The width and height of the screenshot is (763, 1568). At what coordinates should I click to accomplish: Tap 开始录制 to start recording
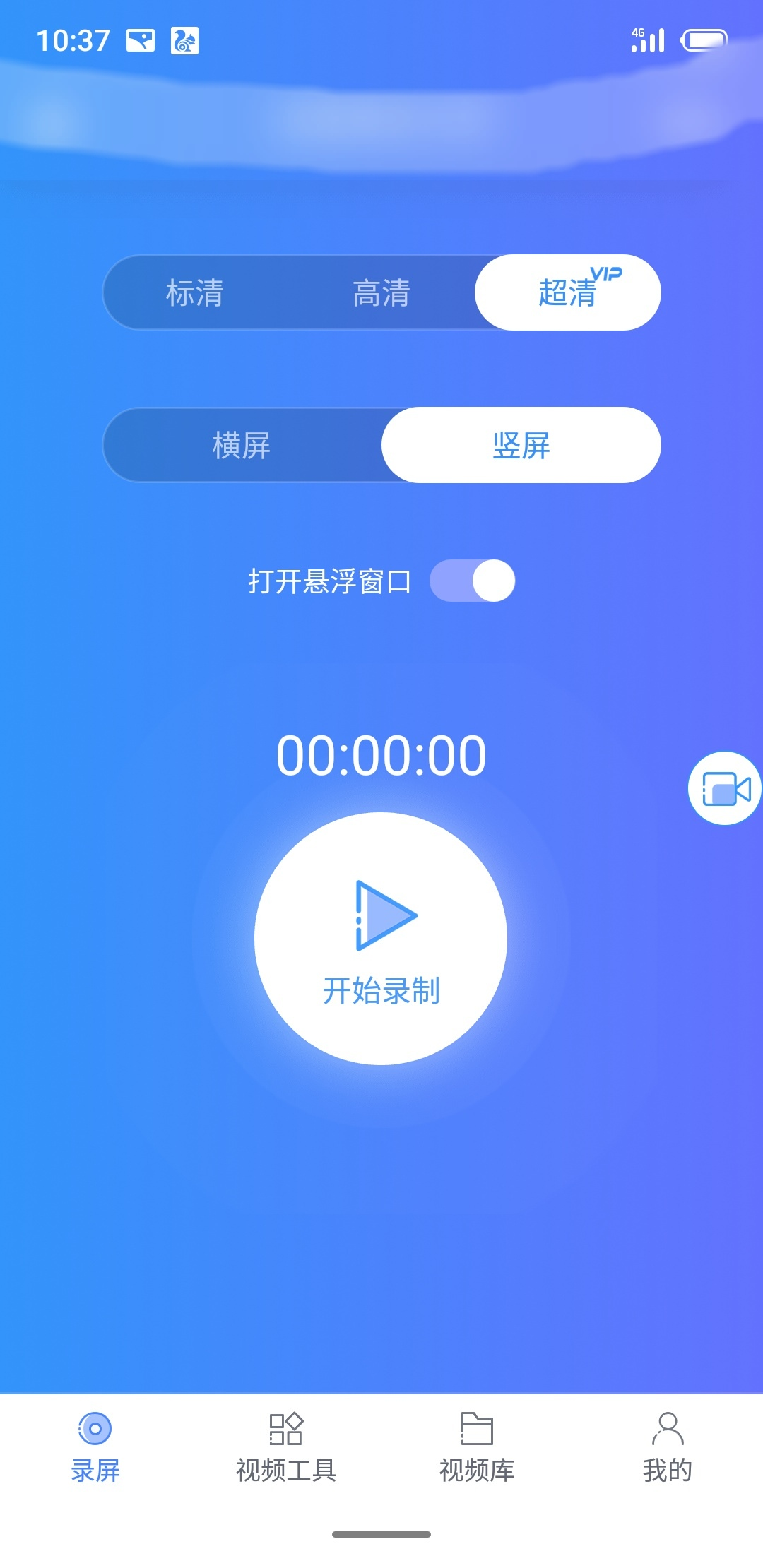pos(381,938)
